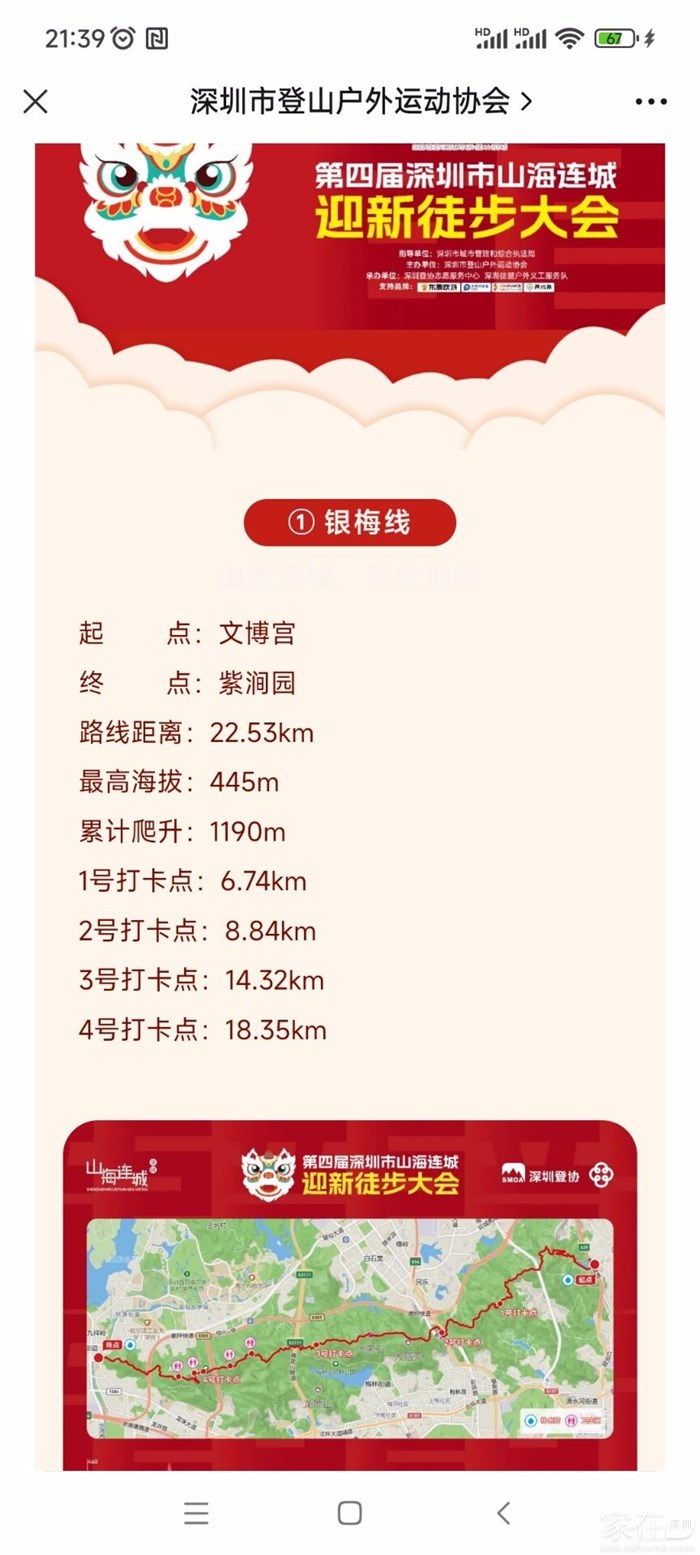The height and width of the screenshot is (1555, 700).
Task: Open the recent apps menu
Action: pyautogui.click(x=196, y=1512)
